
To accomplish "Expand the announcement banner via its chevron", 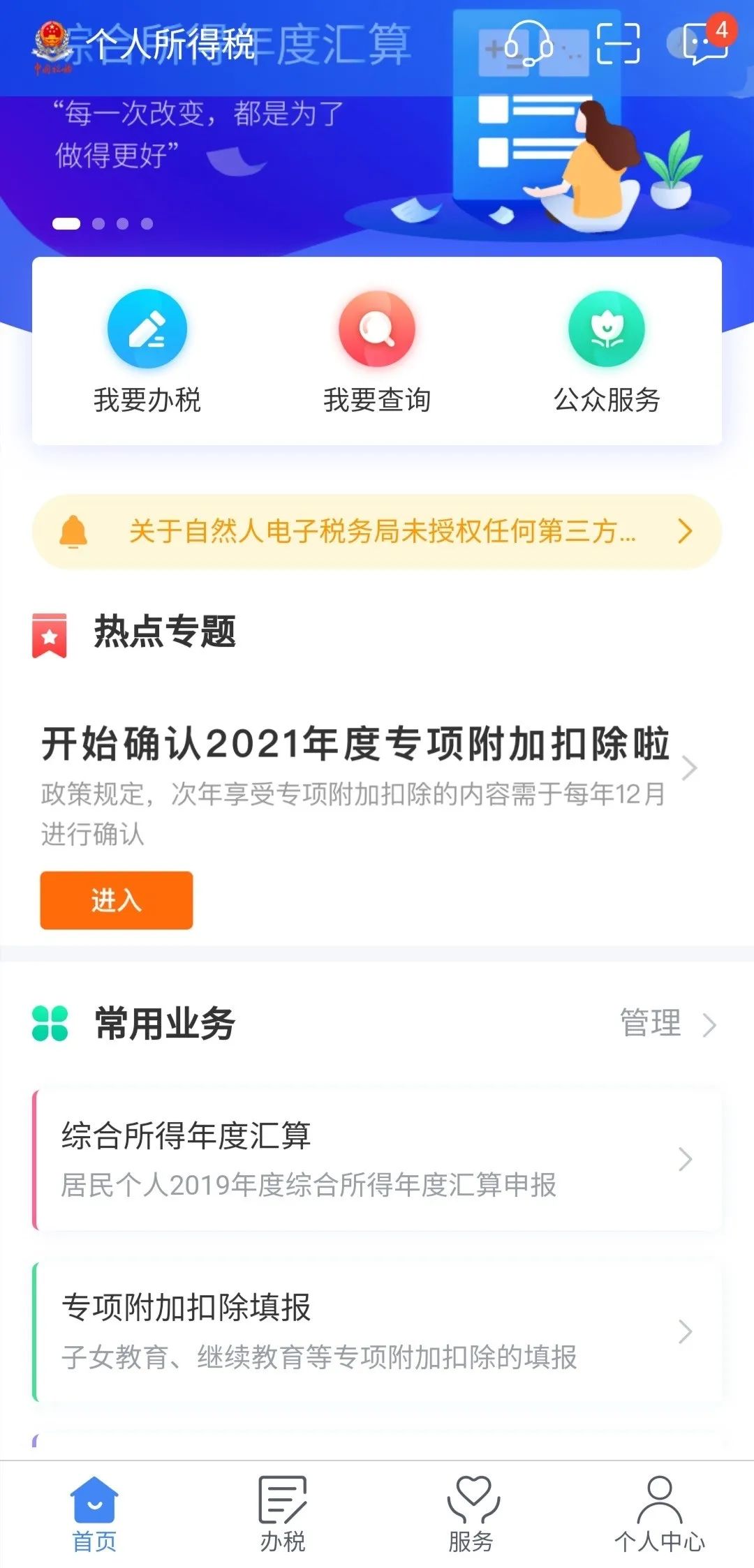I will click(685, 532).
